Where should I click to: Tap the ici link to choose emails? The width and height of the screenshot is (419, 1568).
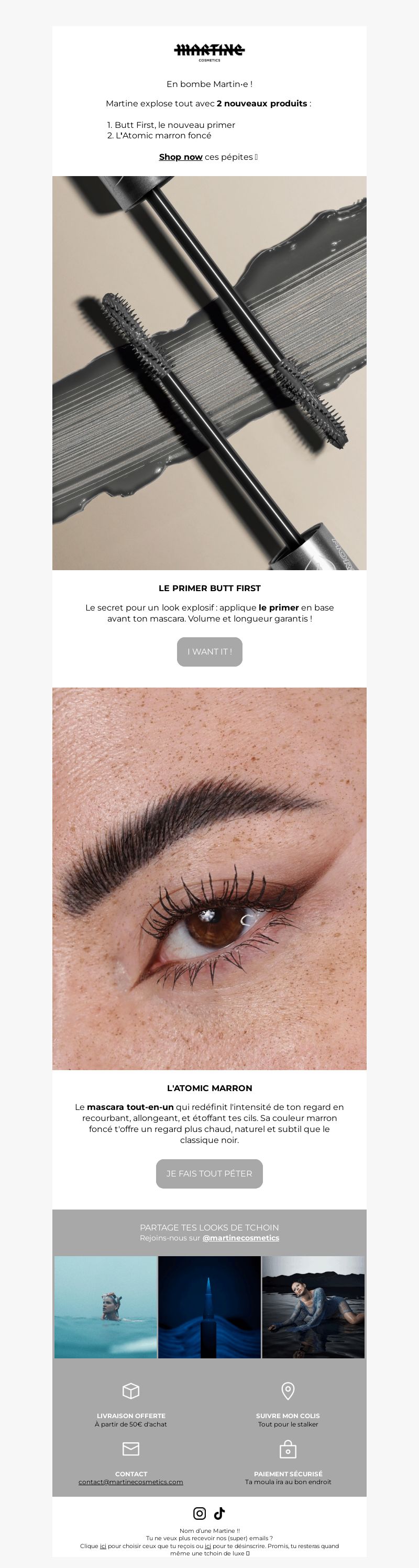[x=103, y=1545]
